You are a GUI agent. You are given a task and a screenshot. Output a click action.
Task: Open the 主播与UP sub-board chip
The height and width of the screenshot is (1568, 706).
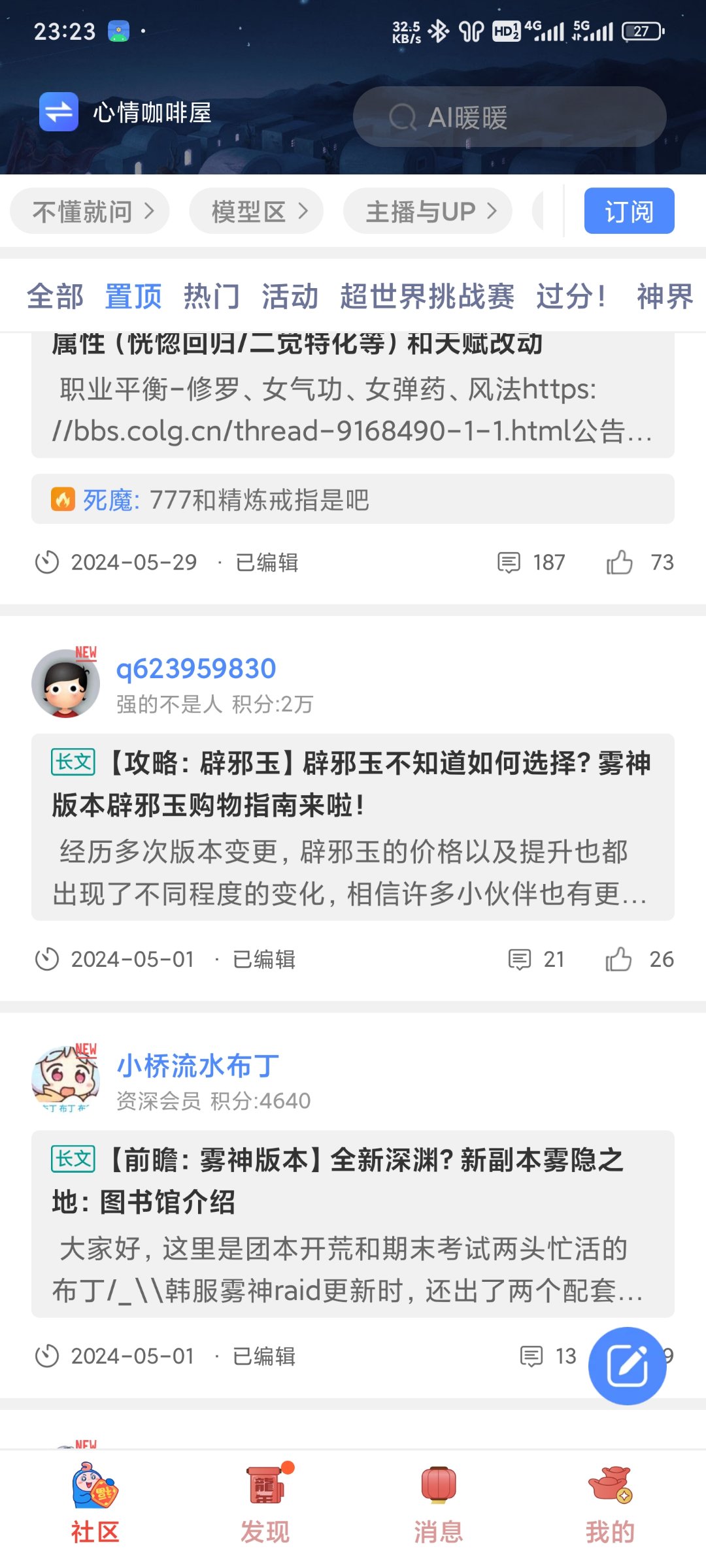(428, 211)
